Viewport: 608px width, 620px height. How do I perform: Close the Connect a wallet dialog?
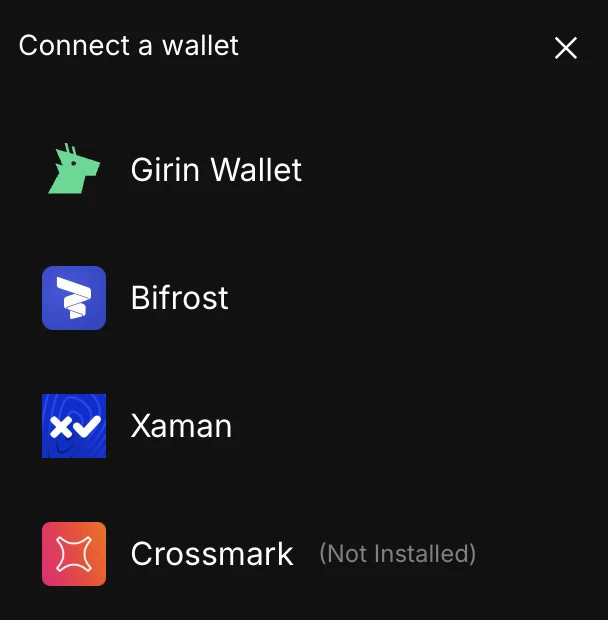566,48
